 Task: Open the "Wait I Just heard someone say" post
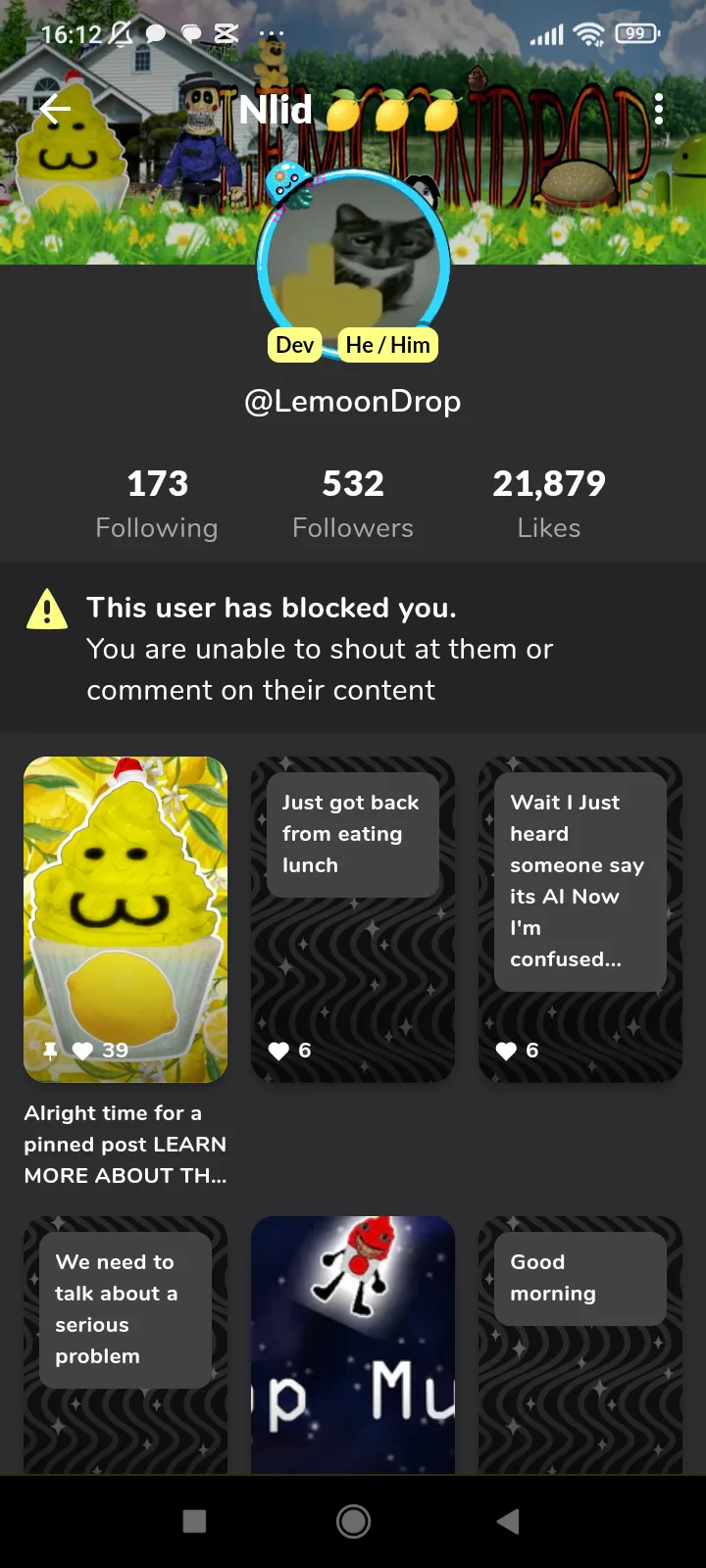click(580, 919)
